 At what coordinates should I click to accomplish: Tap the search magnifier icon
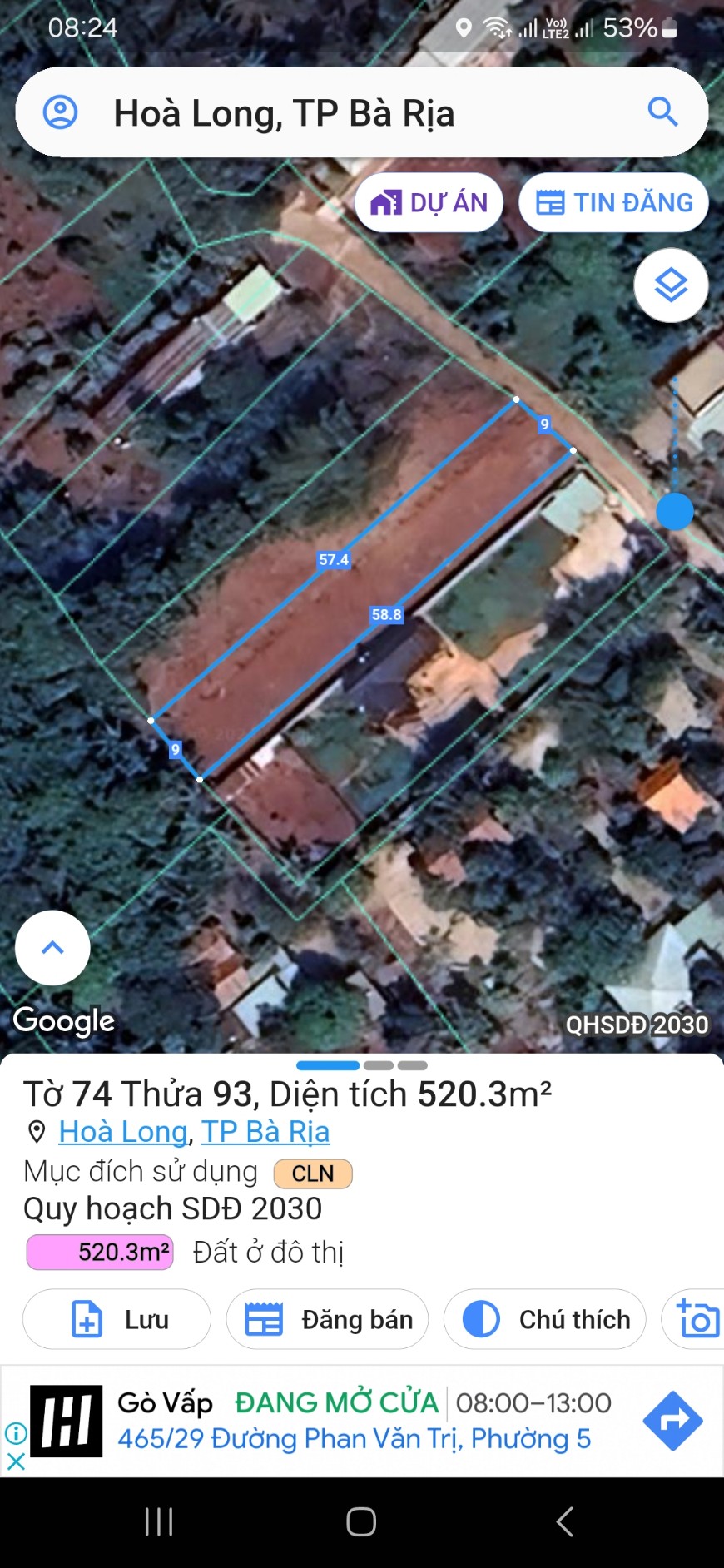coord(662,112)
